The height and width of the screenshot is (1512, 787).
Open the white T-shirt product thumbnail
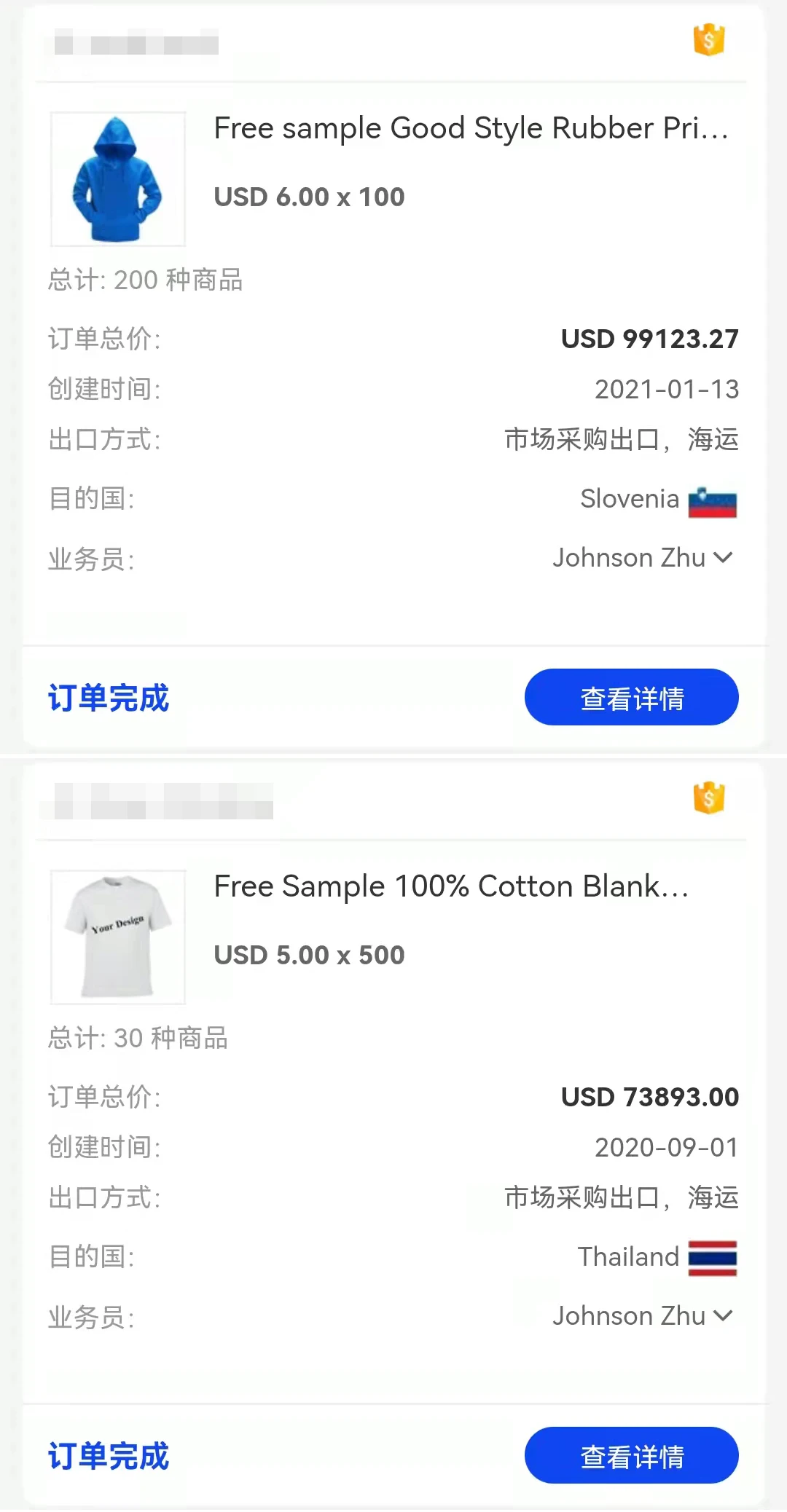point(118,937)
